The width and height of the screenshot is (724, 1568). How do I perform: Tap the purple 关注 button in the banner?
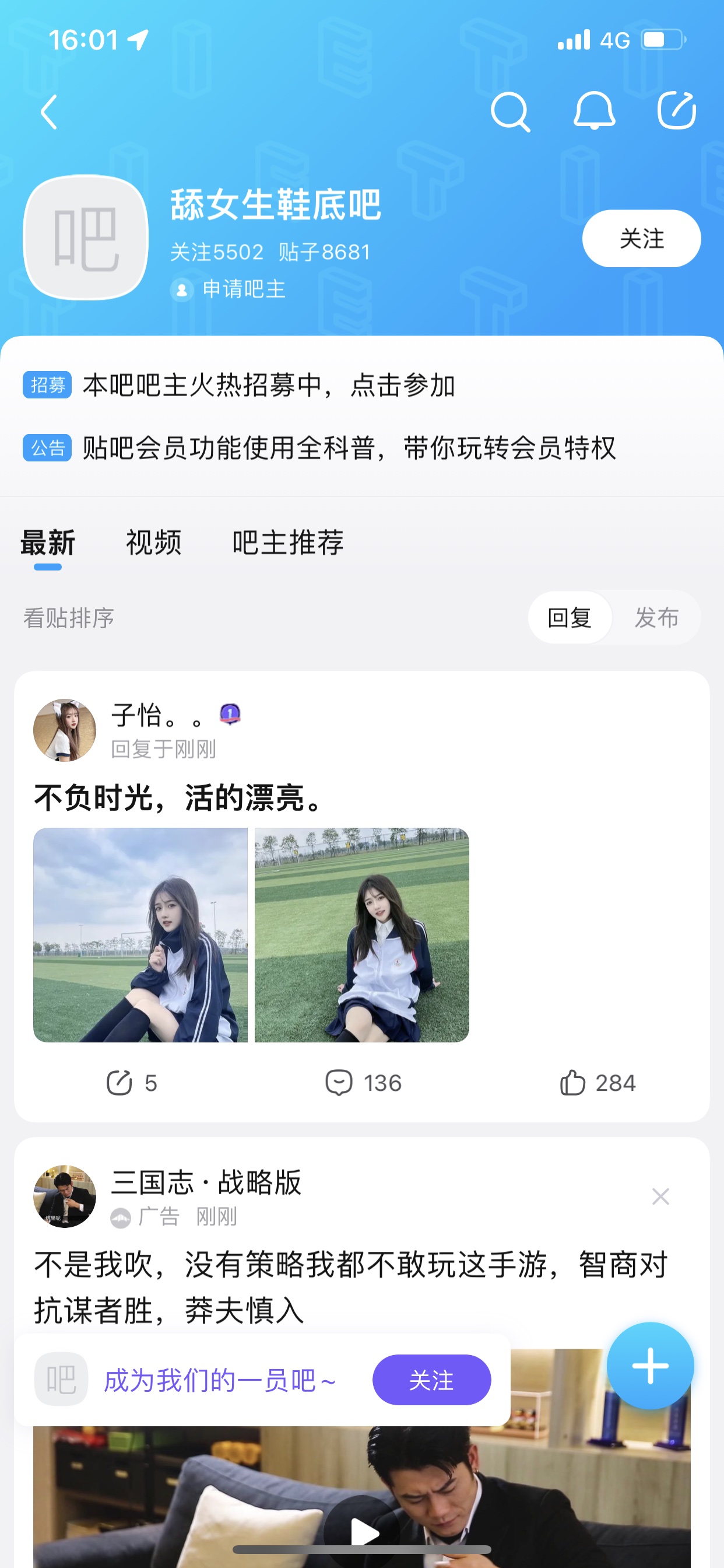[x=431, y=1380]
